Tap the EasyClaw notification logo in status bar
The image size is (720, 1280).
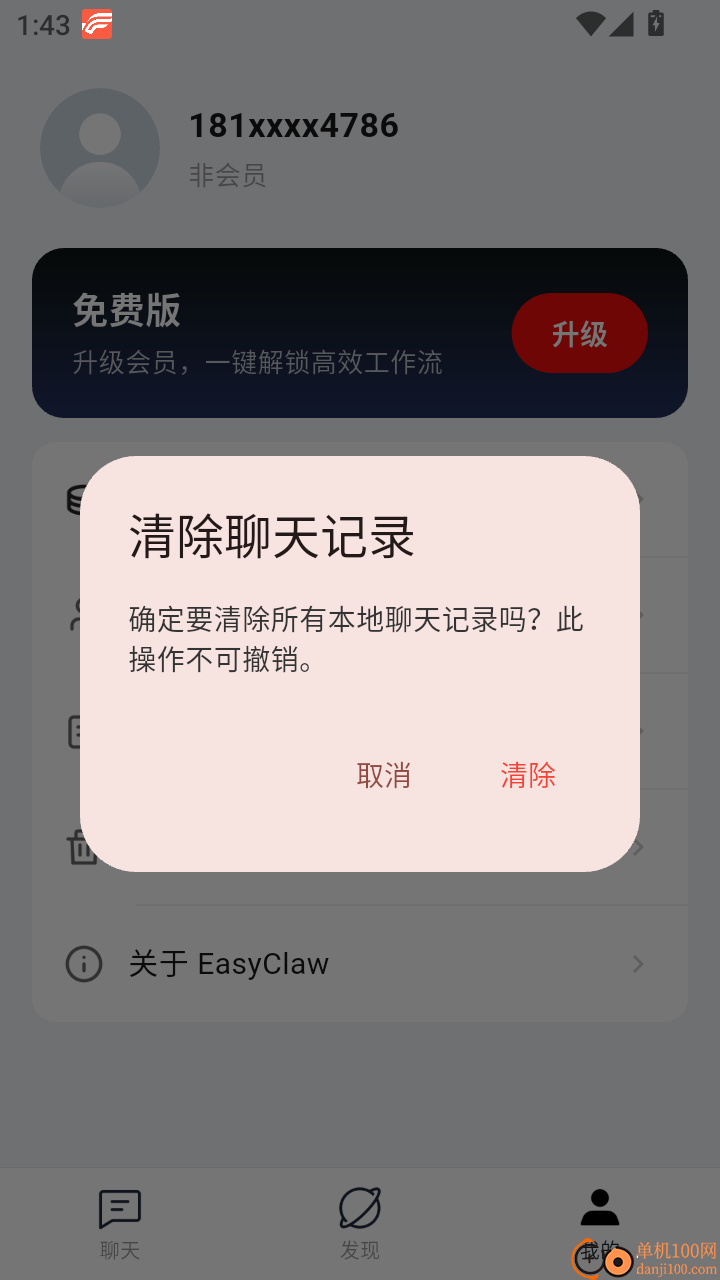pyautogui.click(x=97, y=24)
